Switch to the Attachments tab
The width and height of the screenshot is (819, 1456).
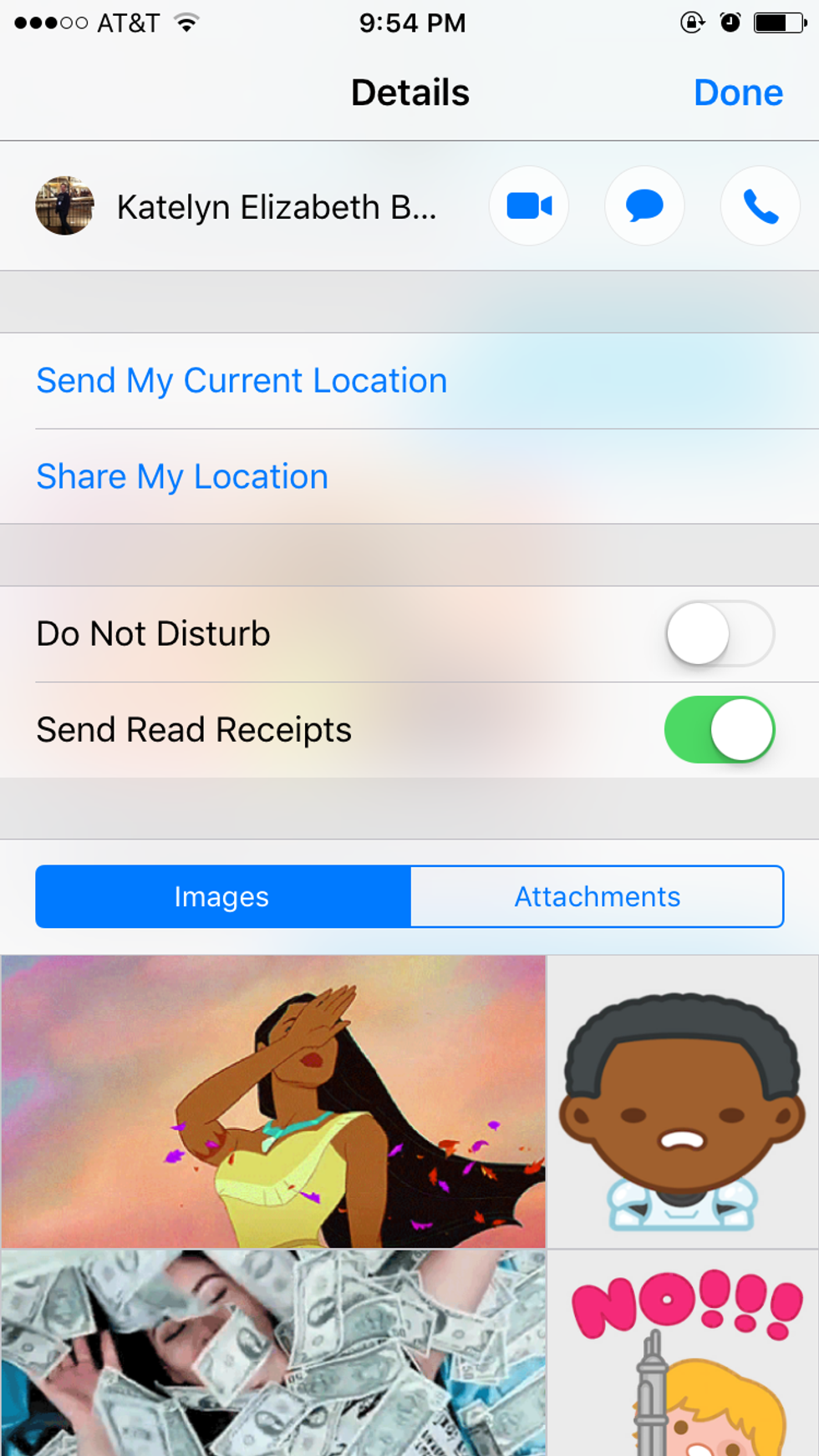click(597, 896)
